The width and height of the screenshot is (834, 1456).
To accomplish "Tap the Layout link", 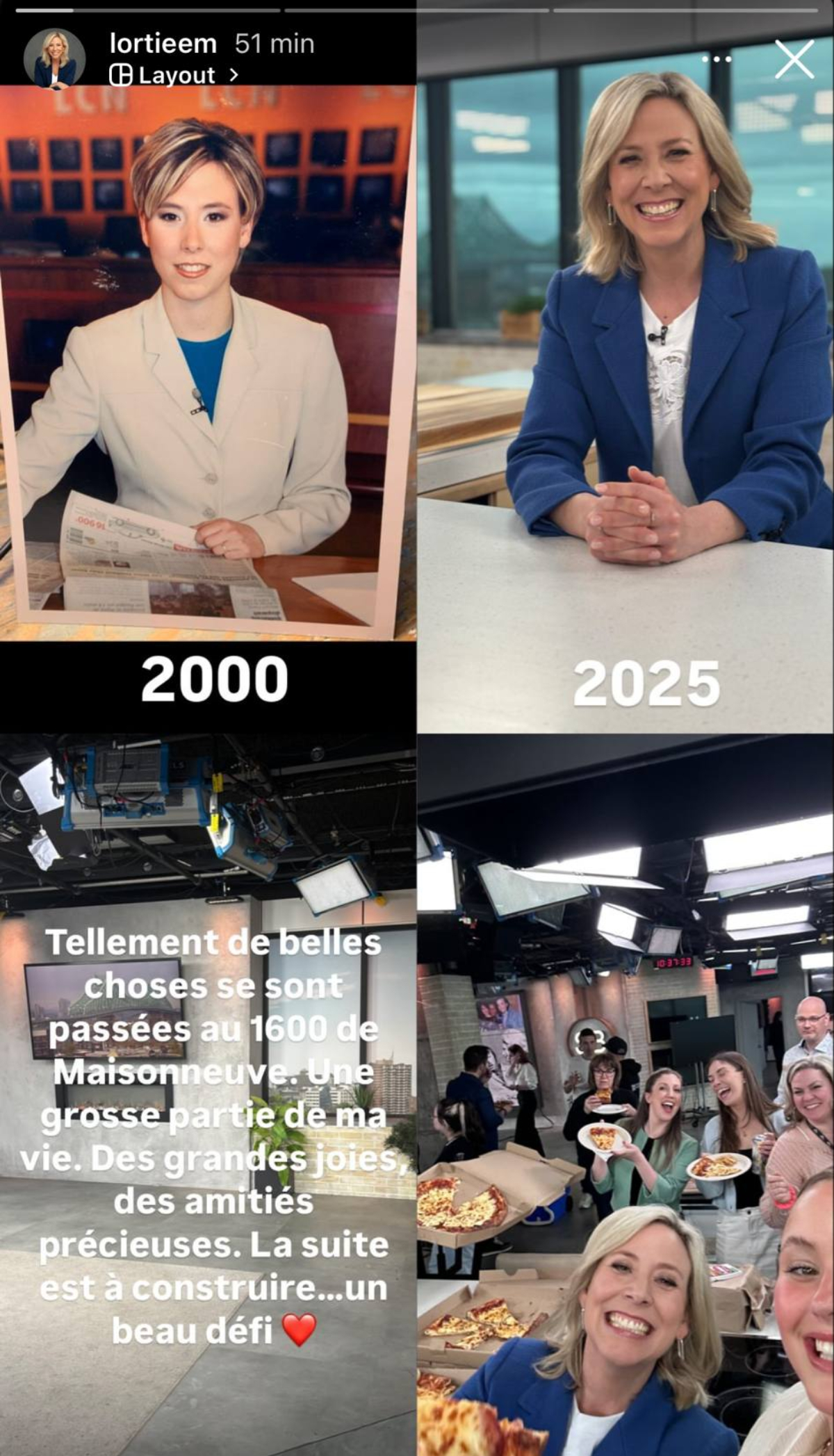I will point(174,75).
